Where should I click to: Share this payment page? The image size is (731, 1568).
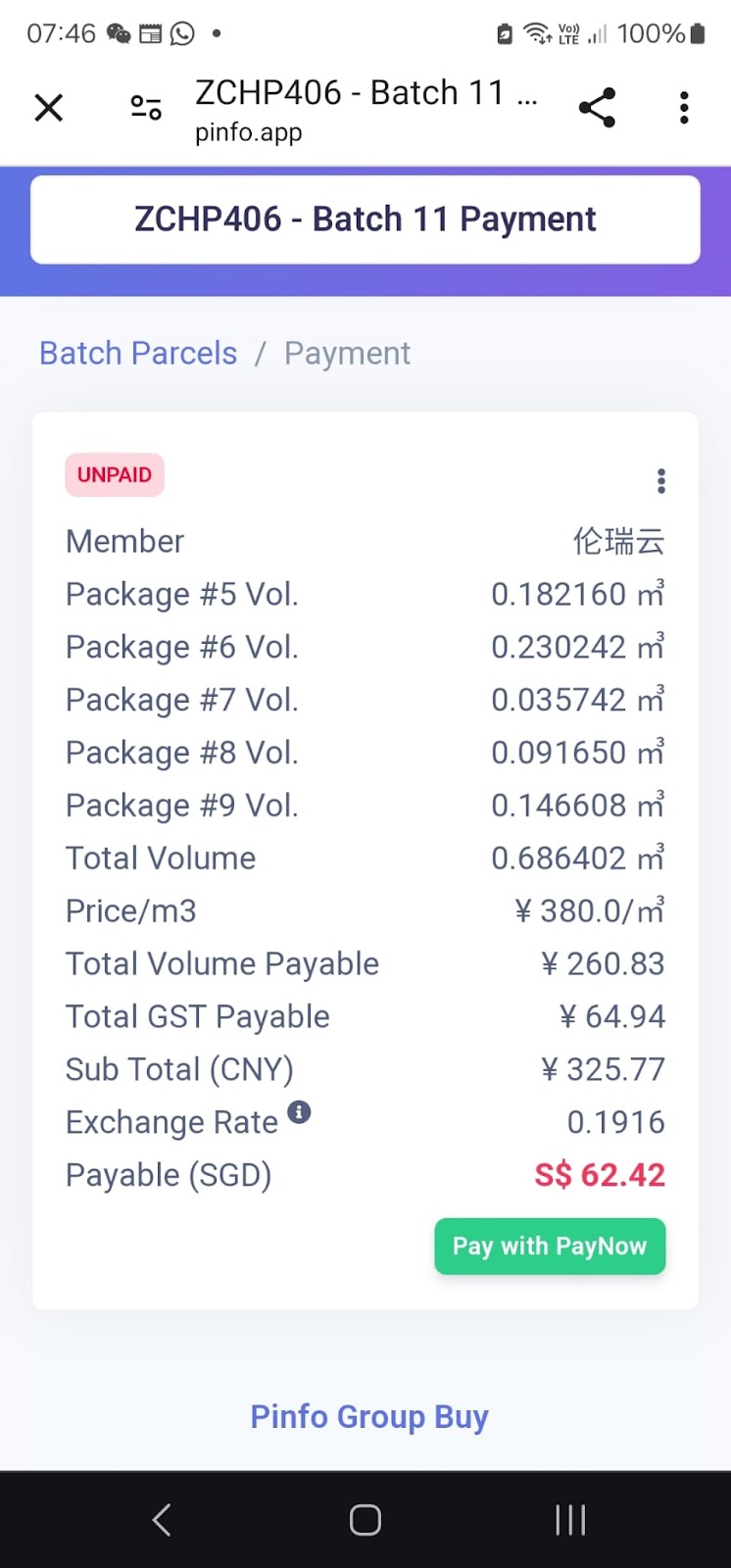click(597, 108)
